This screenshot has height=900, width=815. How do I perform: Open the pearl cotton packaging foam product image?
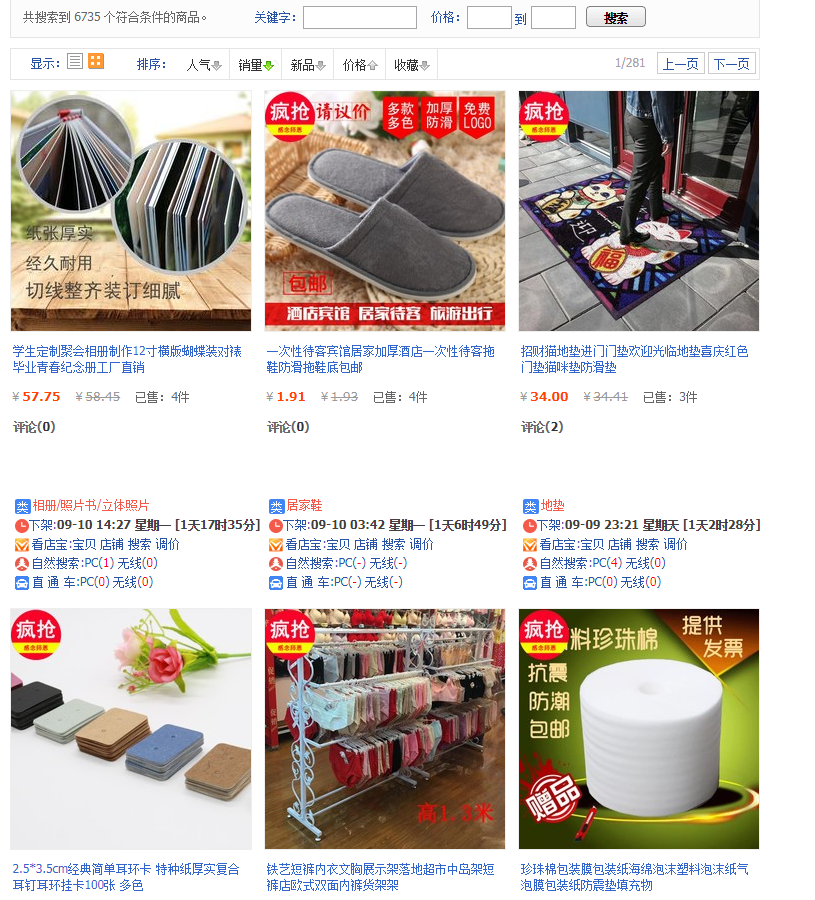pyautogui.click(x=639, y=729)
